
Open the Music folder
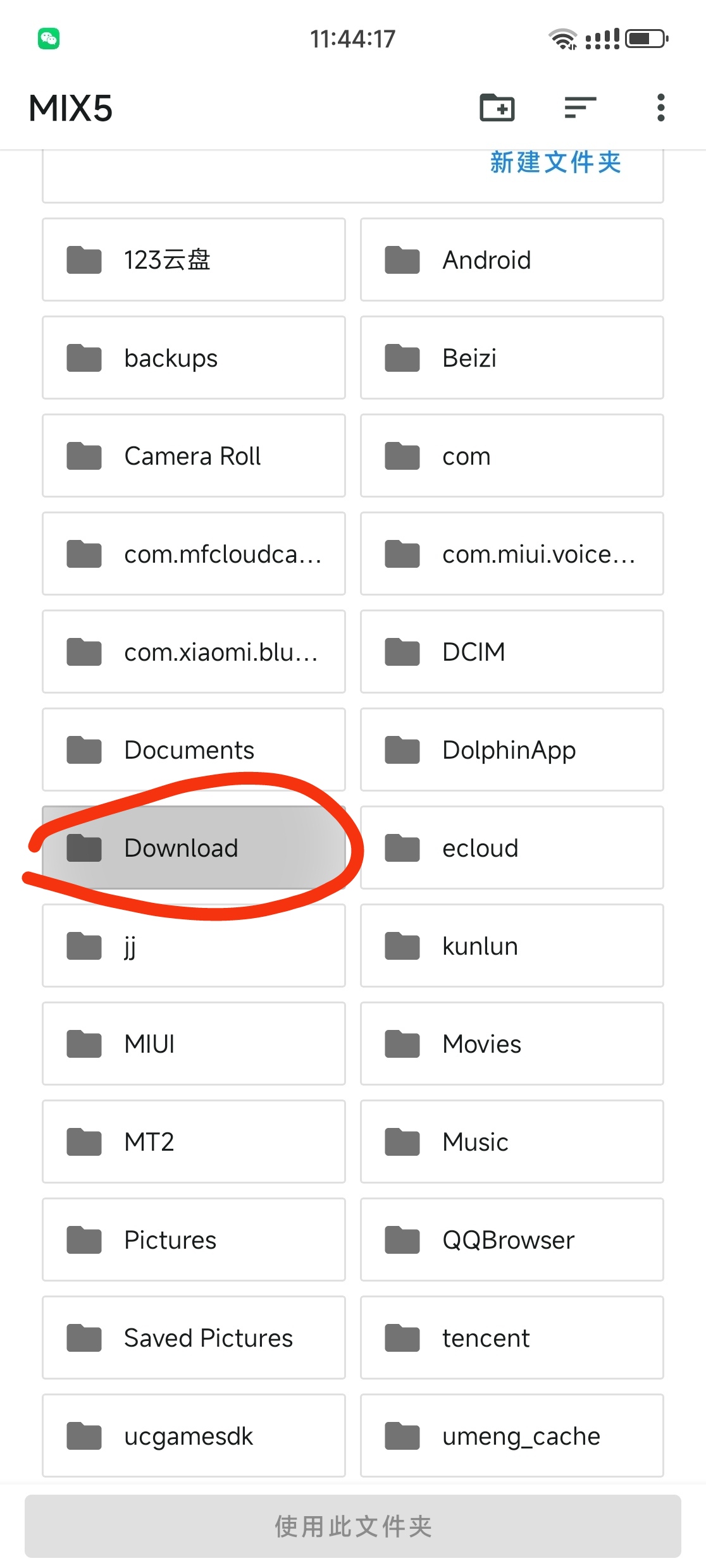pyautogui.click(x=511, y=1142)
